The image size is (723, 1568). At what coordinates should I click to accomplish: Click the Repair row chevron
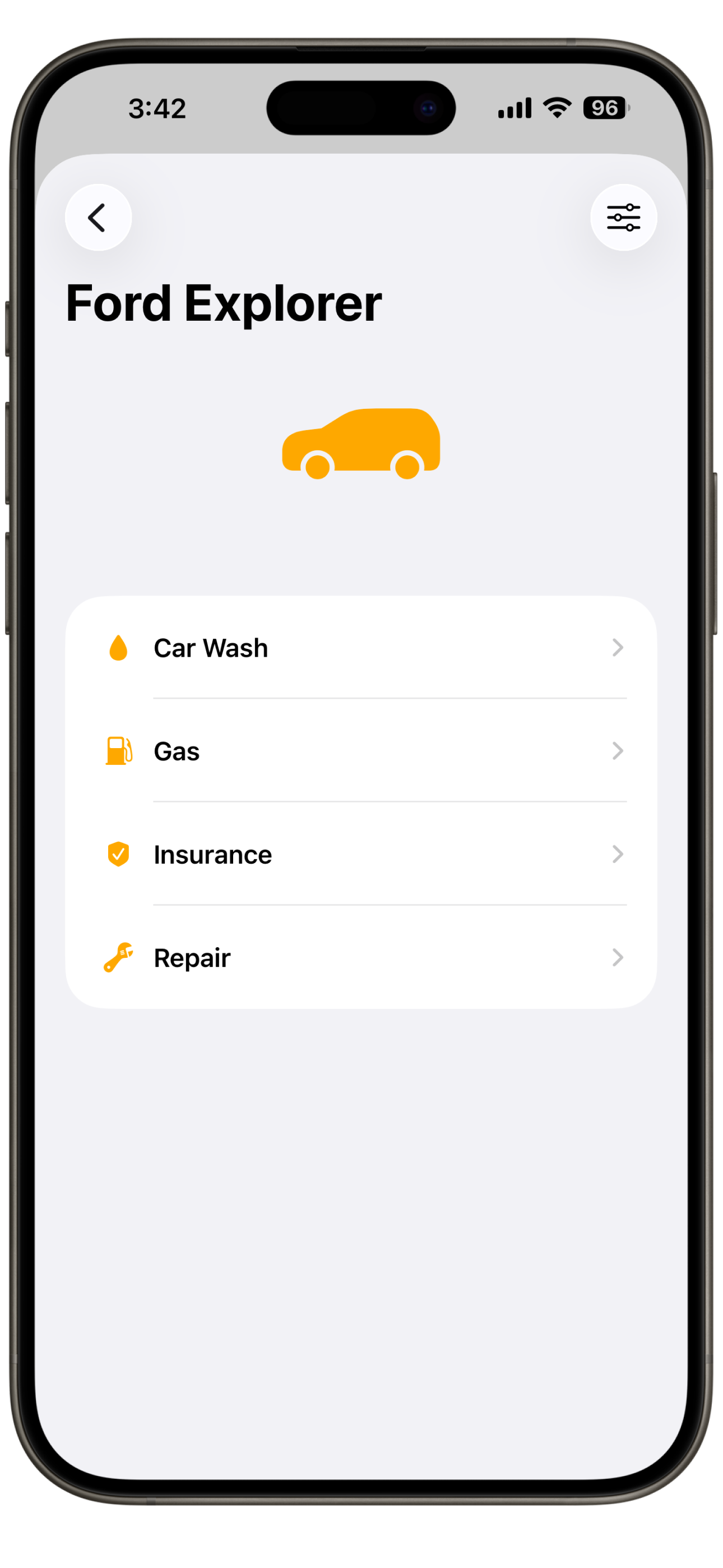pos(618,957)
